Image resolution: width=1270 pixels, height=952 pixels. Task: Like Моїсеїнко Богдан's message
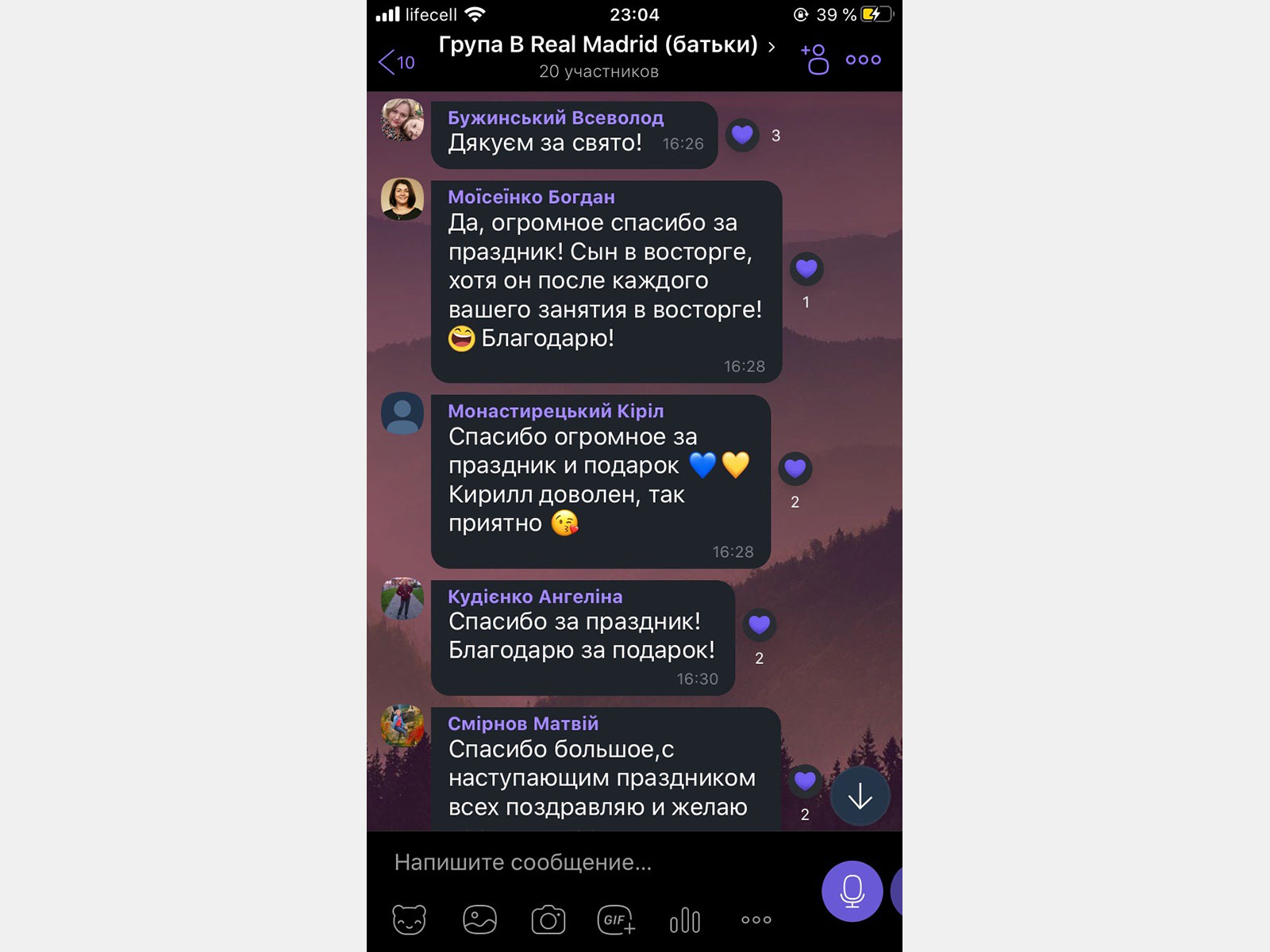(x=806, y=269)
